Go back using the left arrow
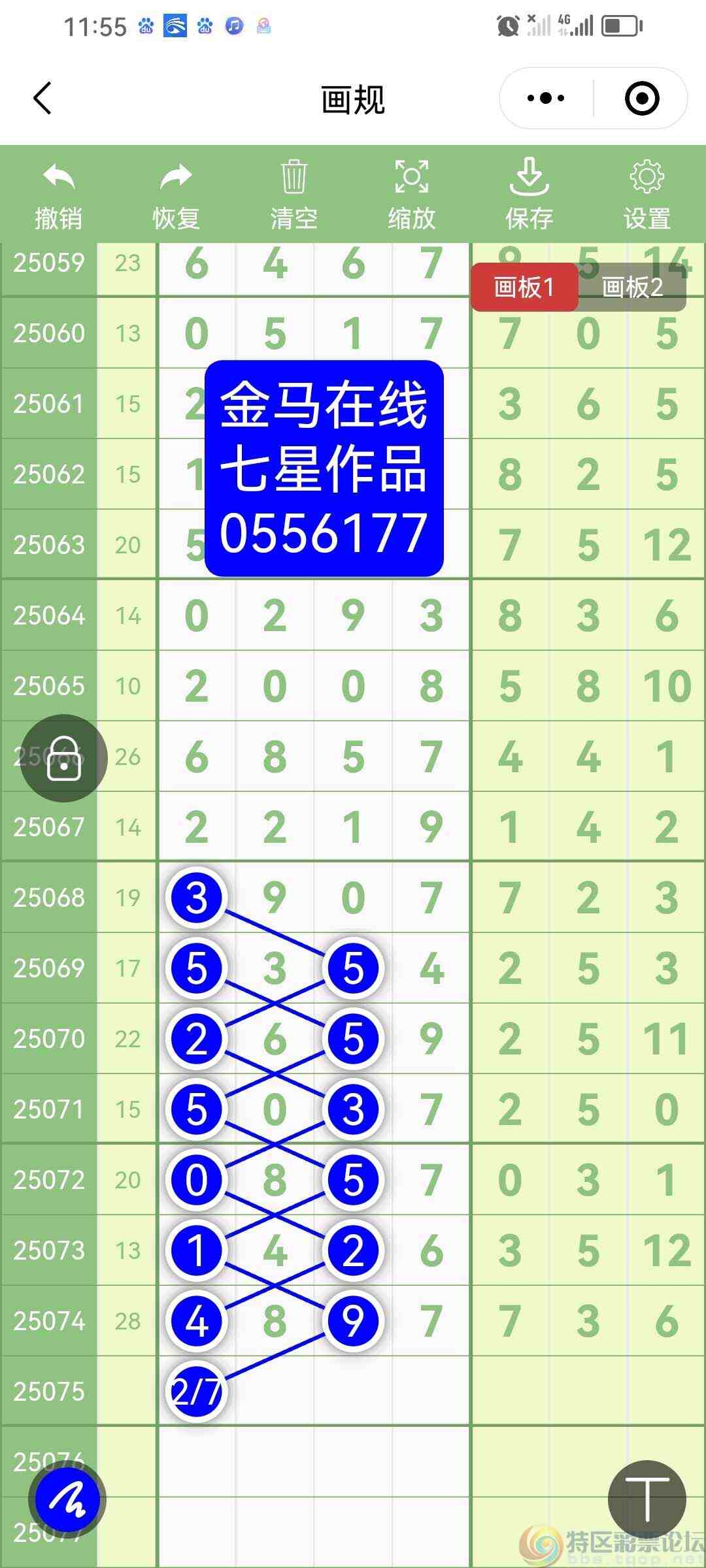This screenshot has width=706, height=1568. [42, 98]
